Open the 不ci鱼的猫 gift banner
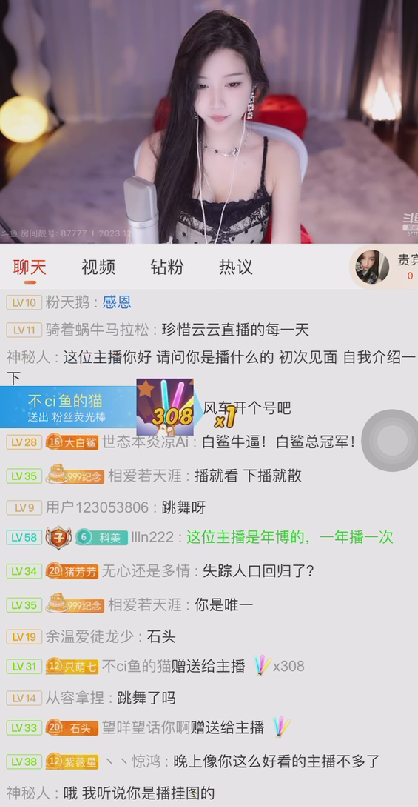This screenshot has height=807, width=418. [x=98, y=407]
